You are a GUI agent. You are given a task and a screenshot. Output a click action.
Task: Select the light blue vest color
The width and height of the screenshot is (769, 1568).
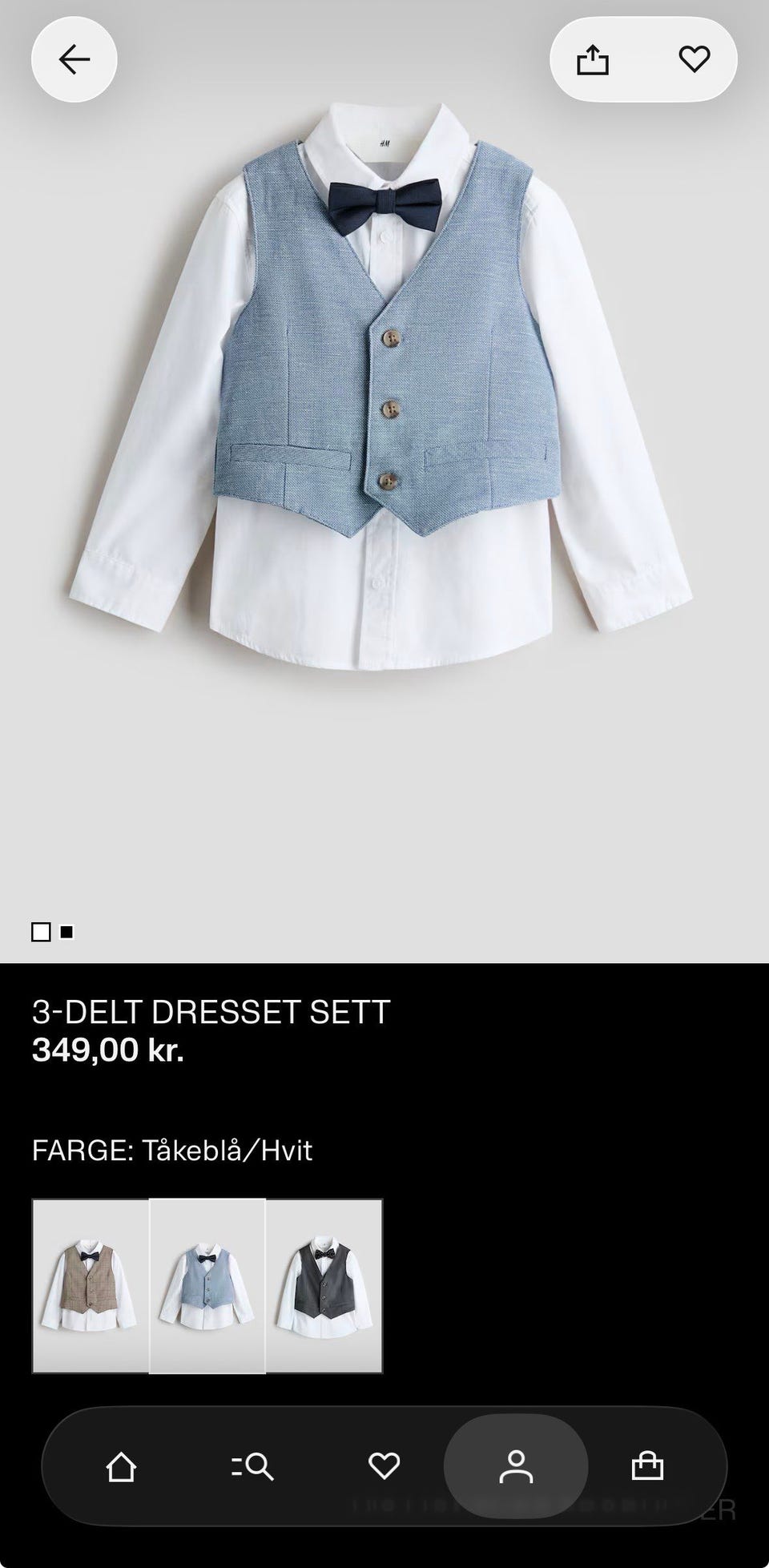point(207,1286)
